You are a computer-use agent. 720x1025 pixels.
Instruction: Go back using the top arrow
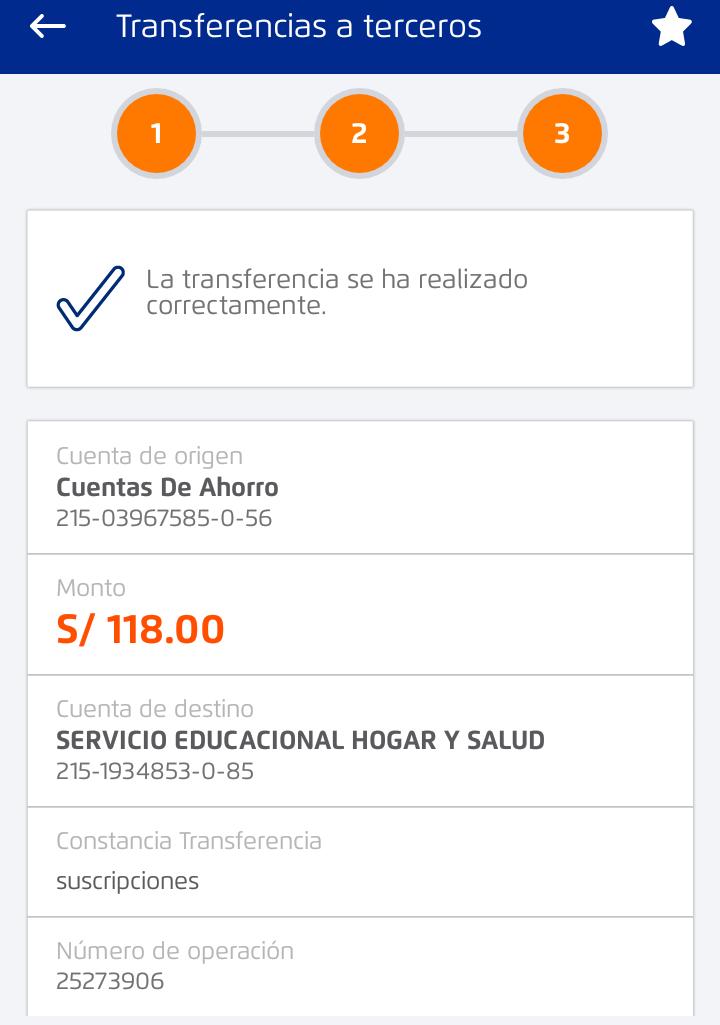tap(48, 27)
